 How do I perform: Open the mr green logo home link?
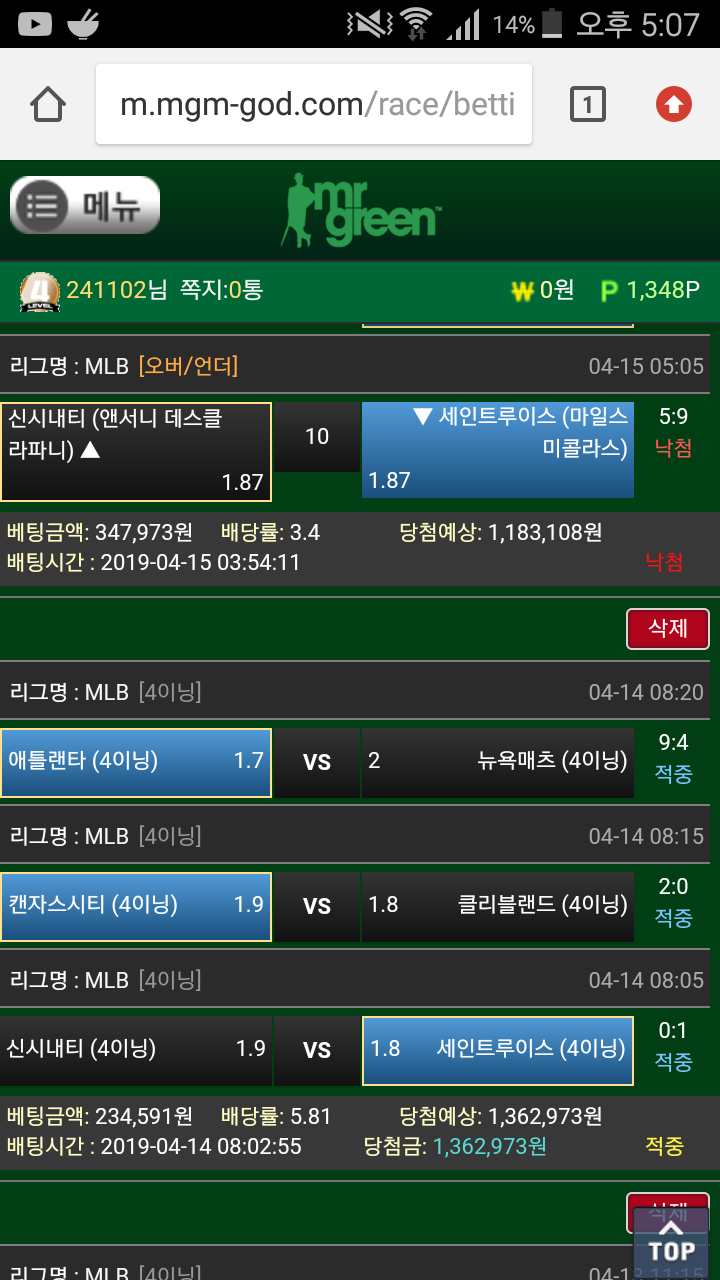click(360, 210)
